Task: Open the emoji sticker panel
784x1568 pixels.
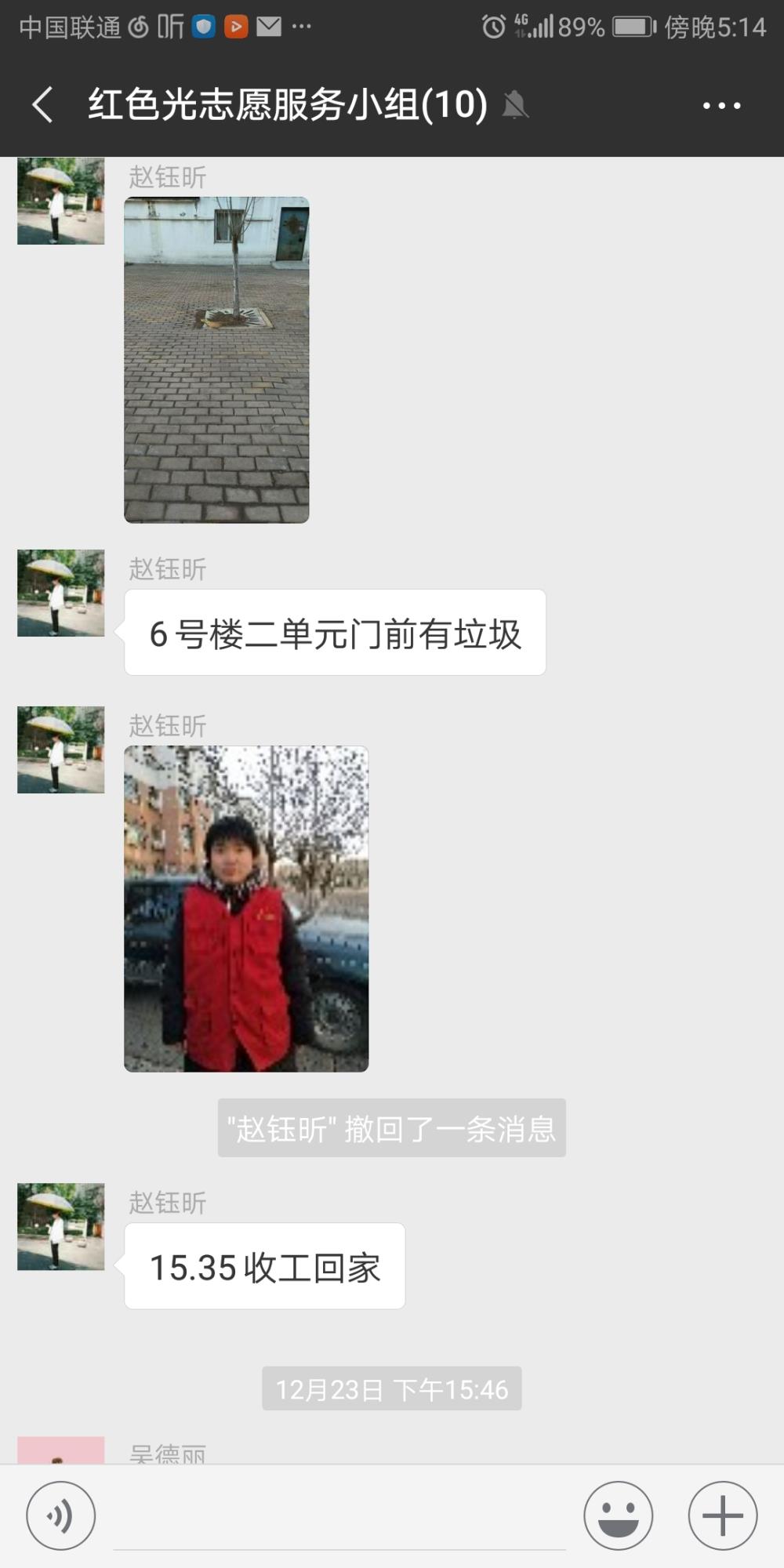Action: point(618,1515)
